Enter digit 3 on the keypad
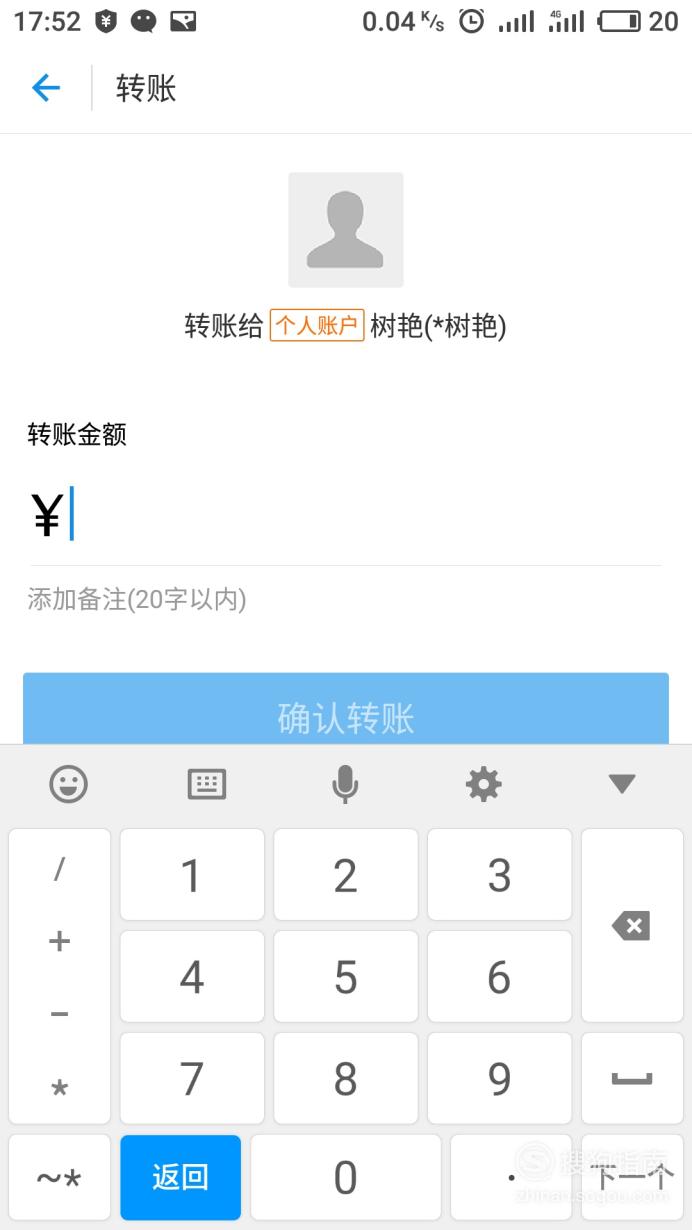Image resolution: width=692 pixels, height=1230 pixels. coord(499,876)
